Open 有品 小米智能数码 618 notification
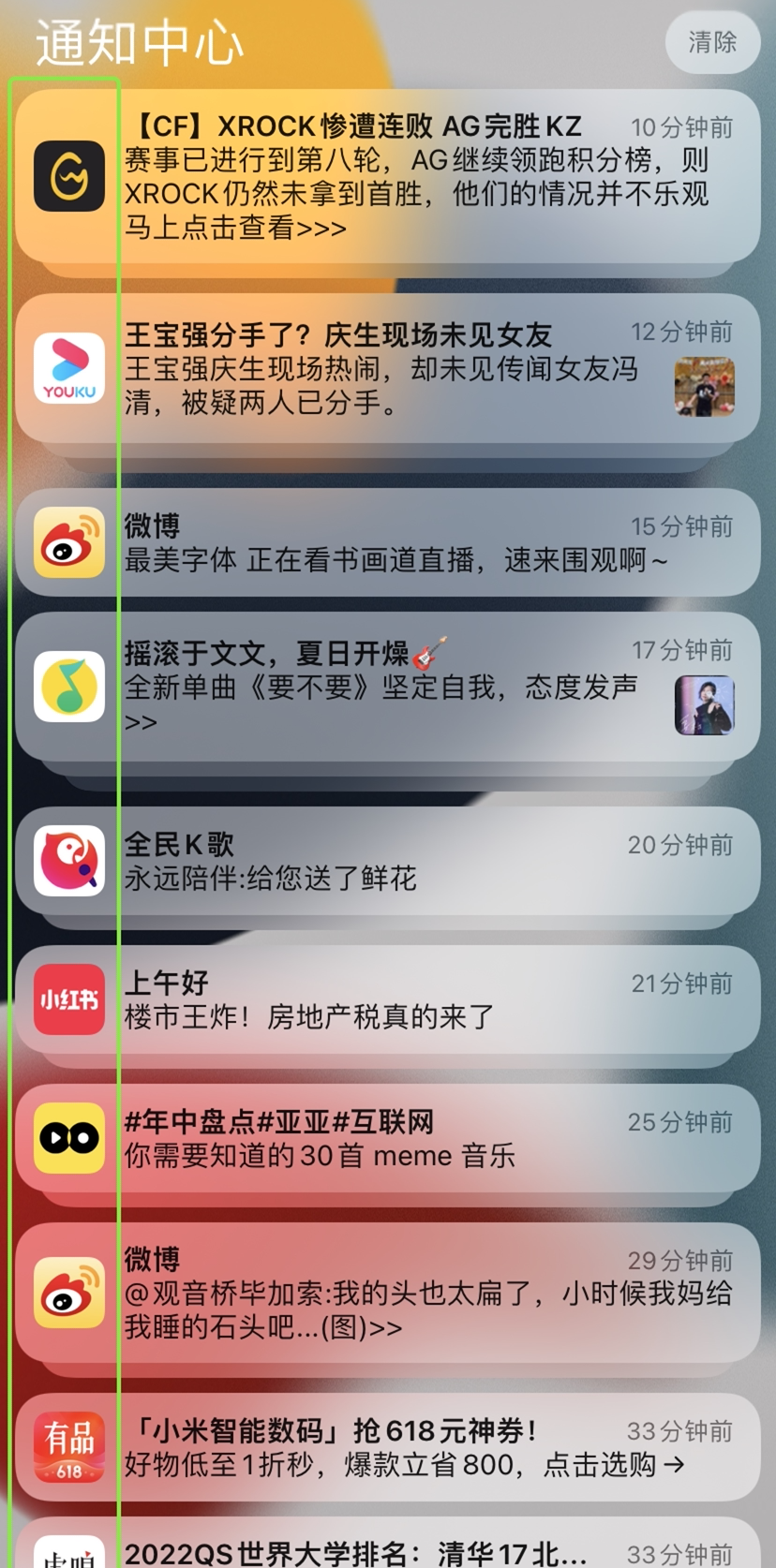 click(x=388, y=1447)
